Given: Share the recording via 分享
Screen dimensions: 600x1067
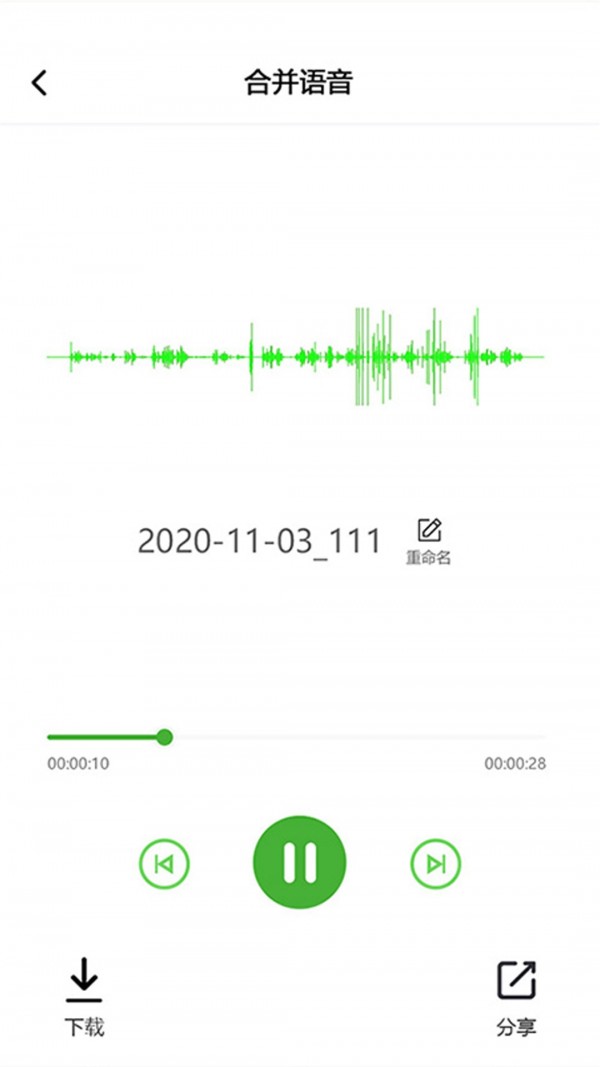Looking at the screenshot, I should tap(516, 996).
